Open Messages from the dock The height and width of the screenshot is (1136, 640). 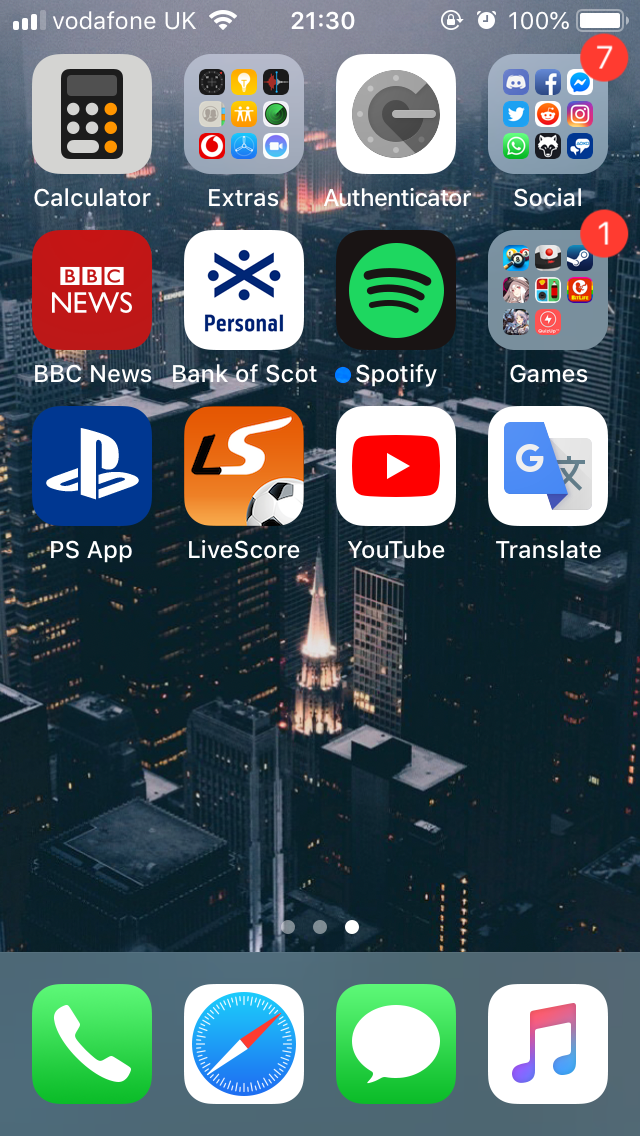point(396,1044)
